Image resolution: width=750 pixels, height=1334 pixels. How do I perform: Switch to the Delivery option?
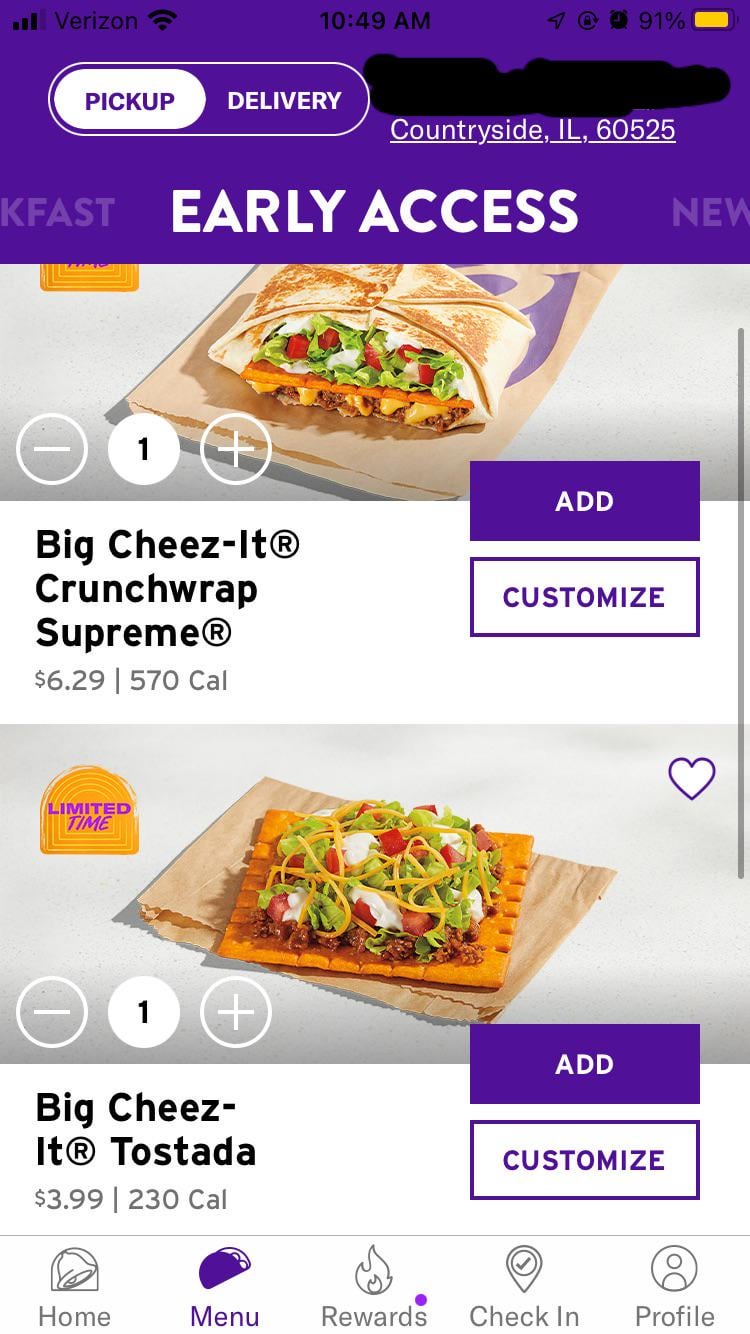[x=284, y=100]
